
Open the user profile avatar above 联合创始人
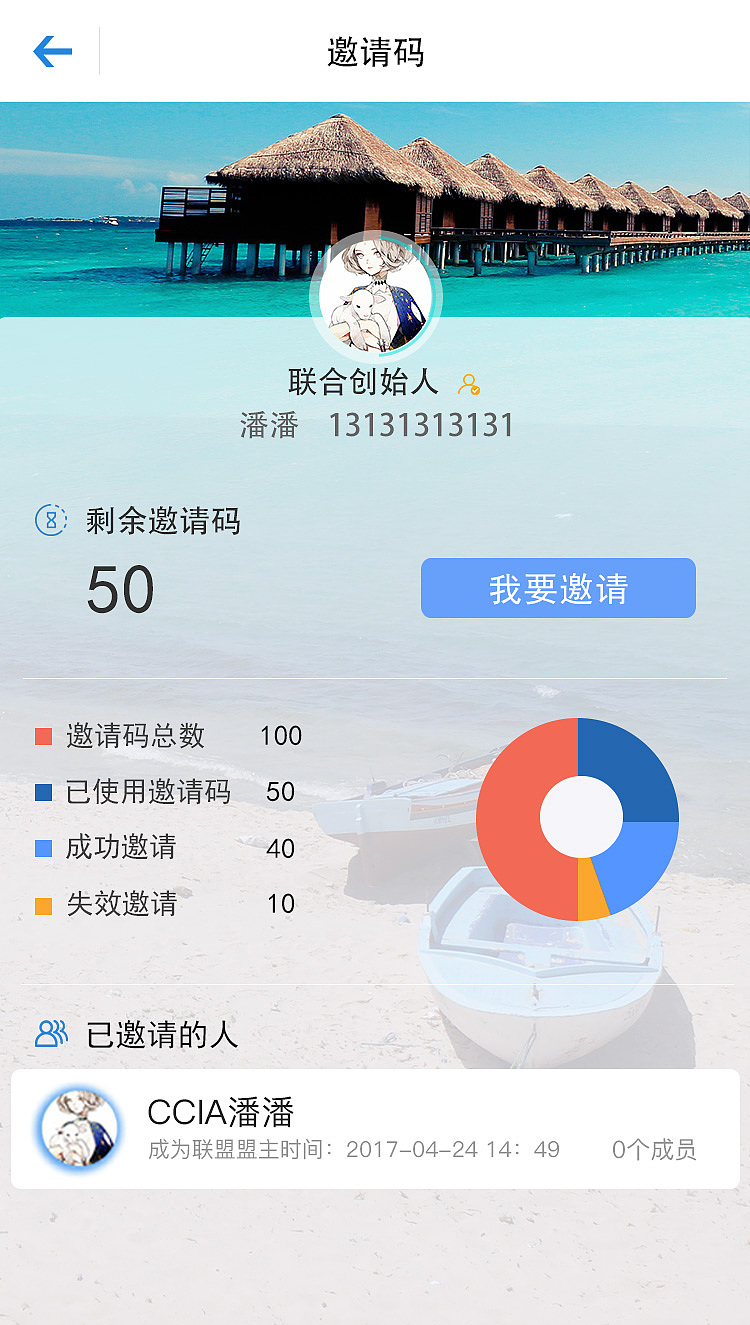coord(375,295)
